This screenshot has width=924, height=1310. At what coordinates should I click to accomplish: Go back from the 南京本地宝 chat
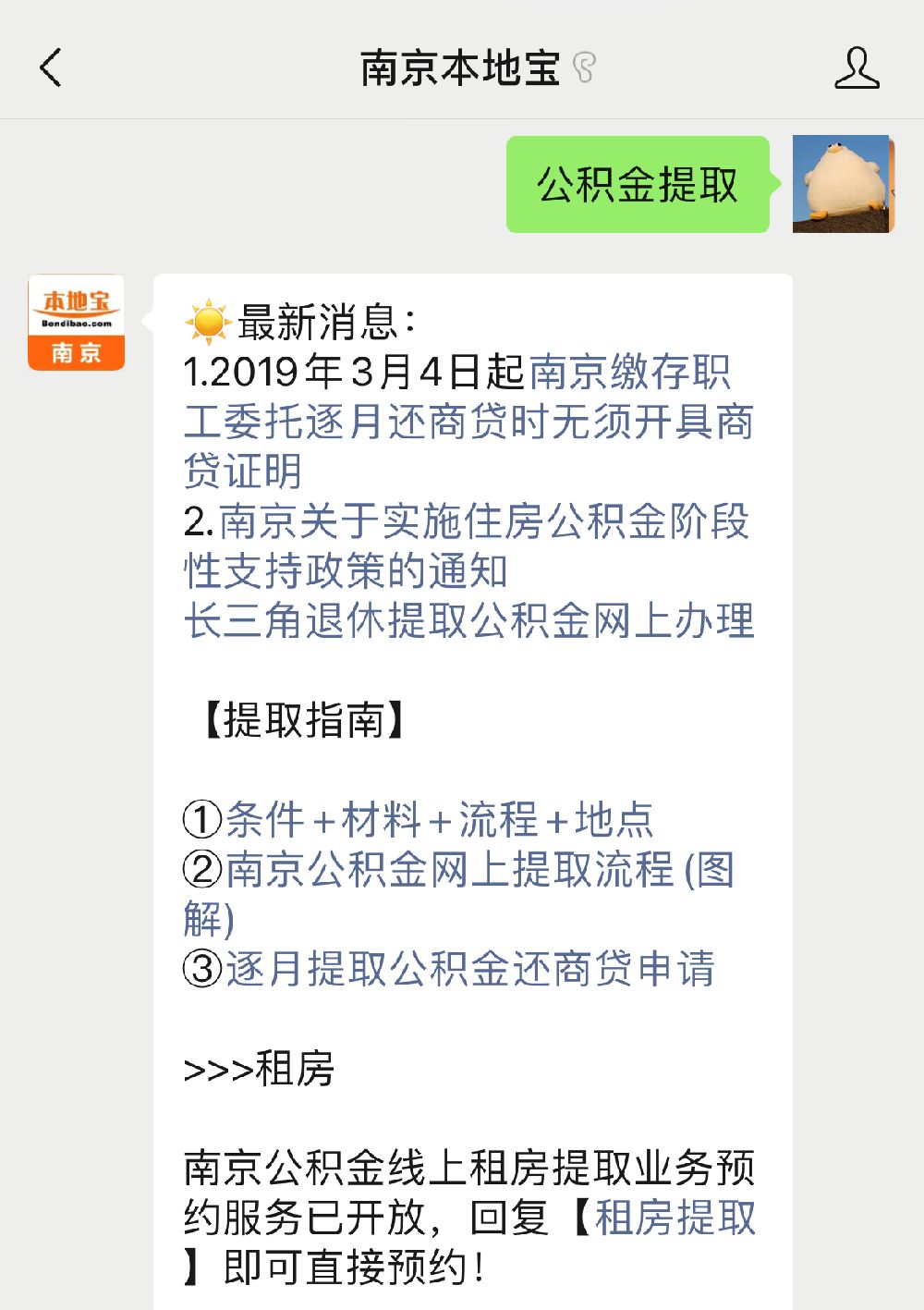pos(52,67)
